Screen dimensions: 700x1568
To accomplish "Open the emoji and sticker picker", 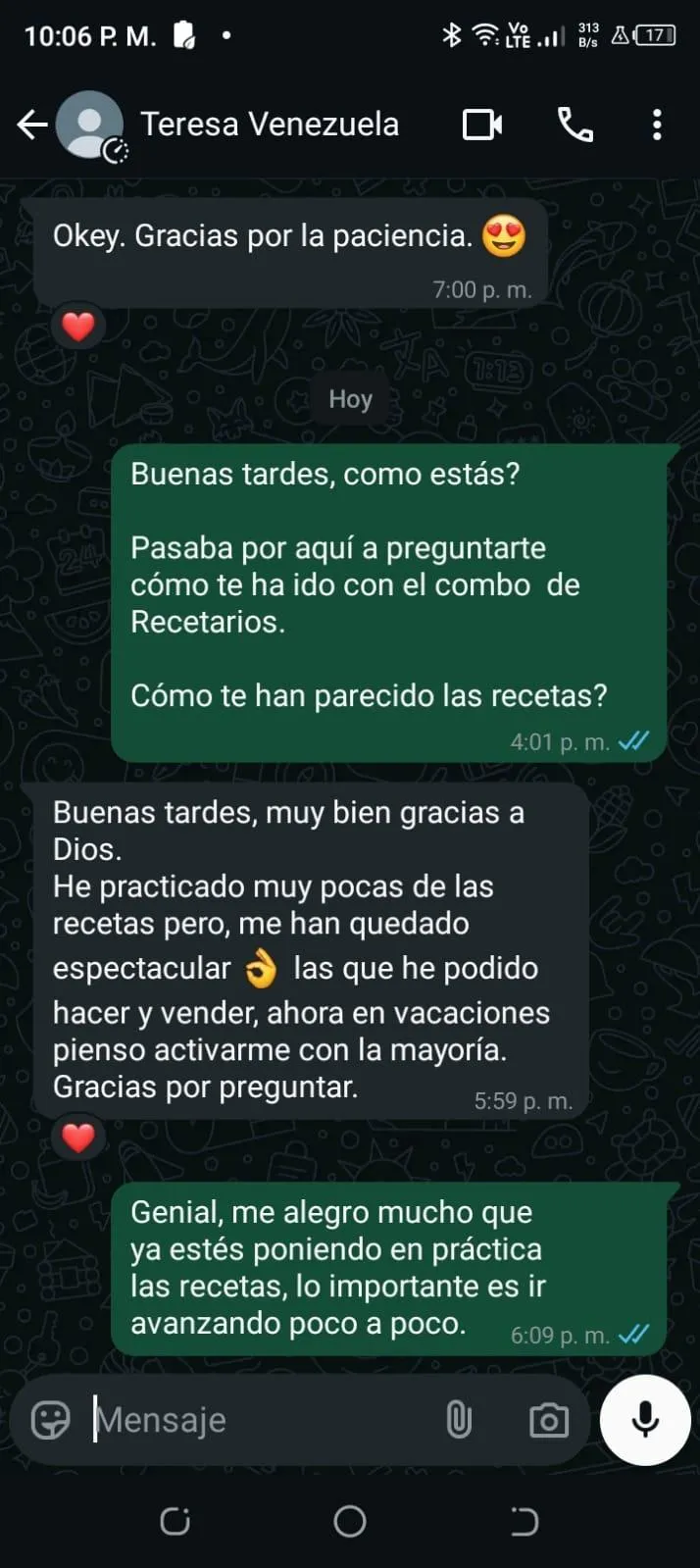I will [x=51, y=1419].
